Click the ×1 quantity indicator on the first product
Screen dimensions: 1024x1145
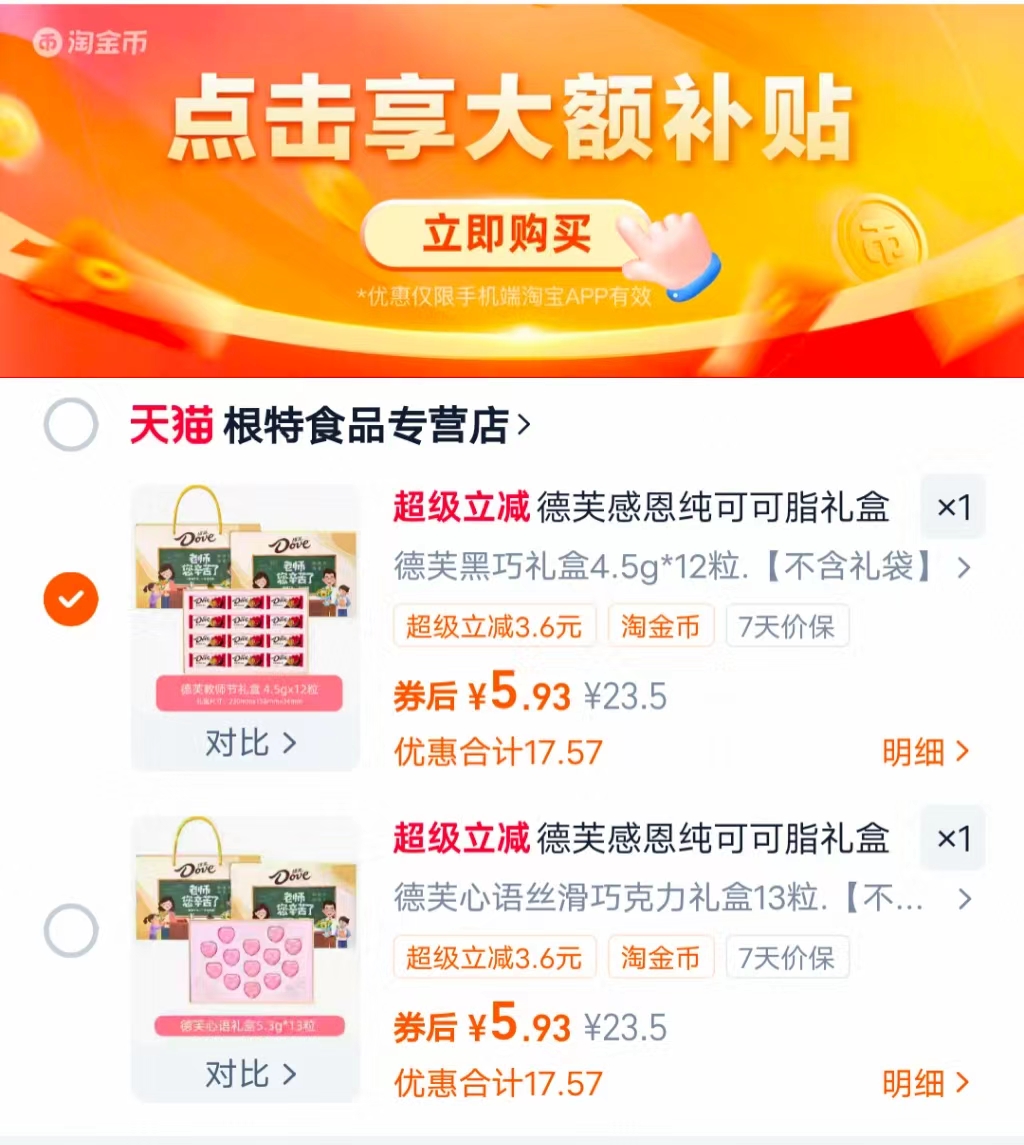pos(951,509)
